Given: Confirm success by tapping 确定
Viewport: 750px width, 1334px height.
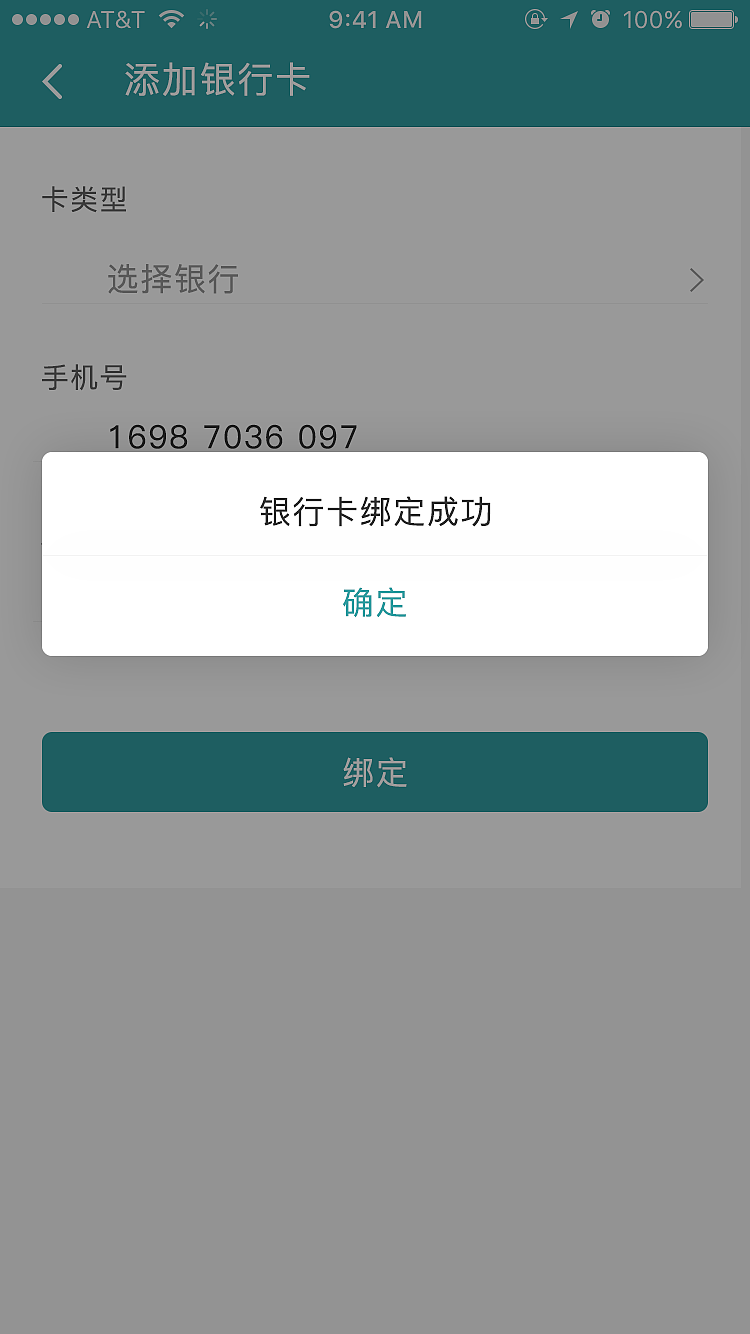Looking at the screenshot, I should click(x=374, y=603).
